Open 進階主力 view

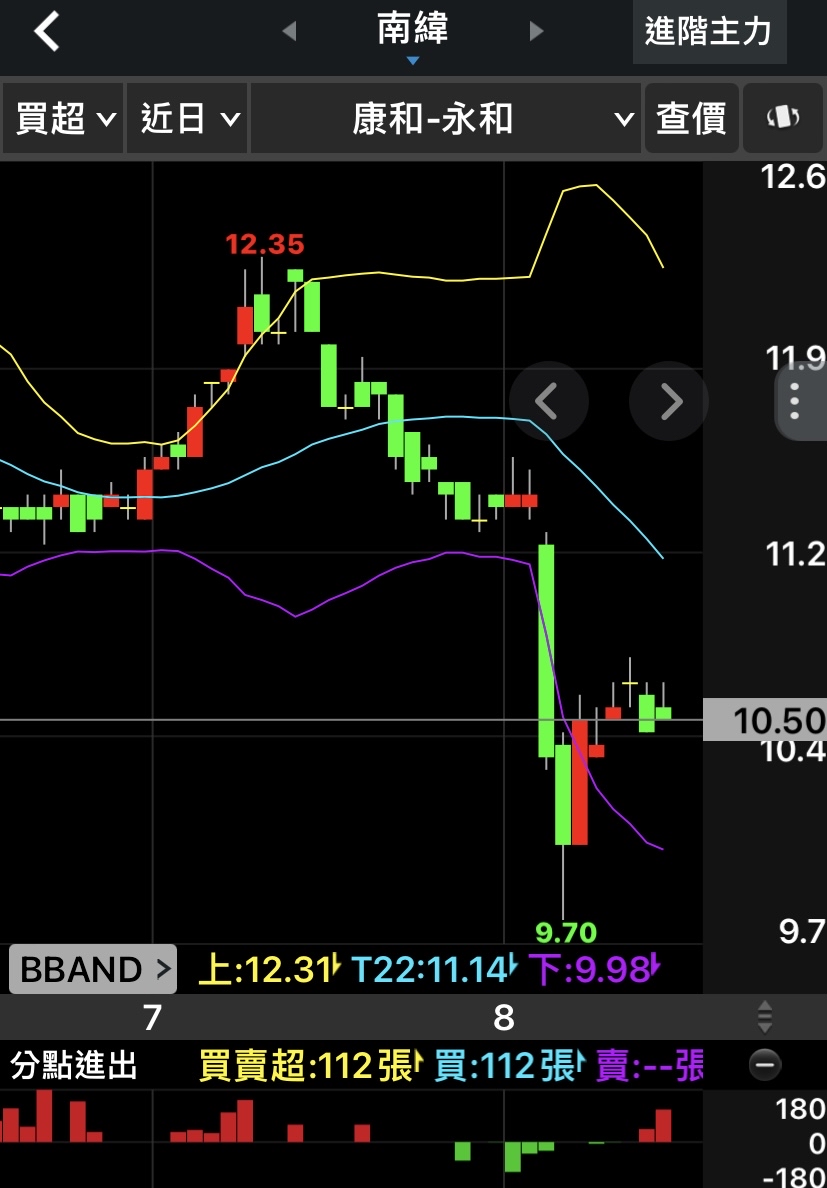pyautogui.click(x=709, y=32)
